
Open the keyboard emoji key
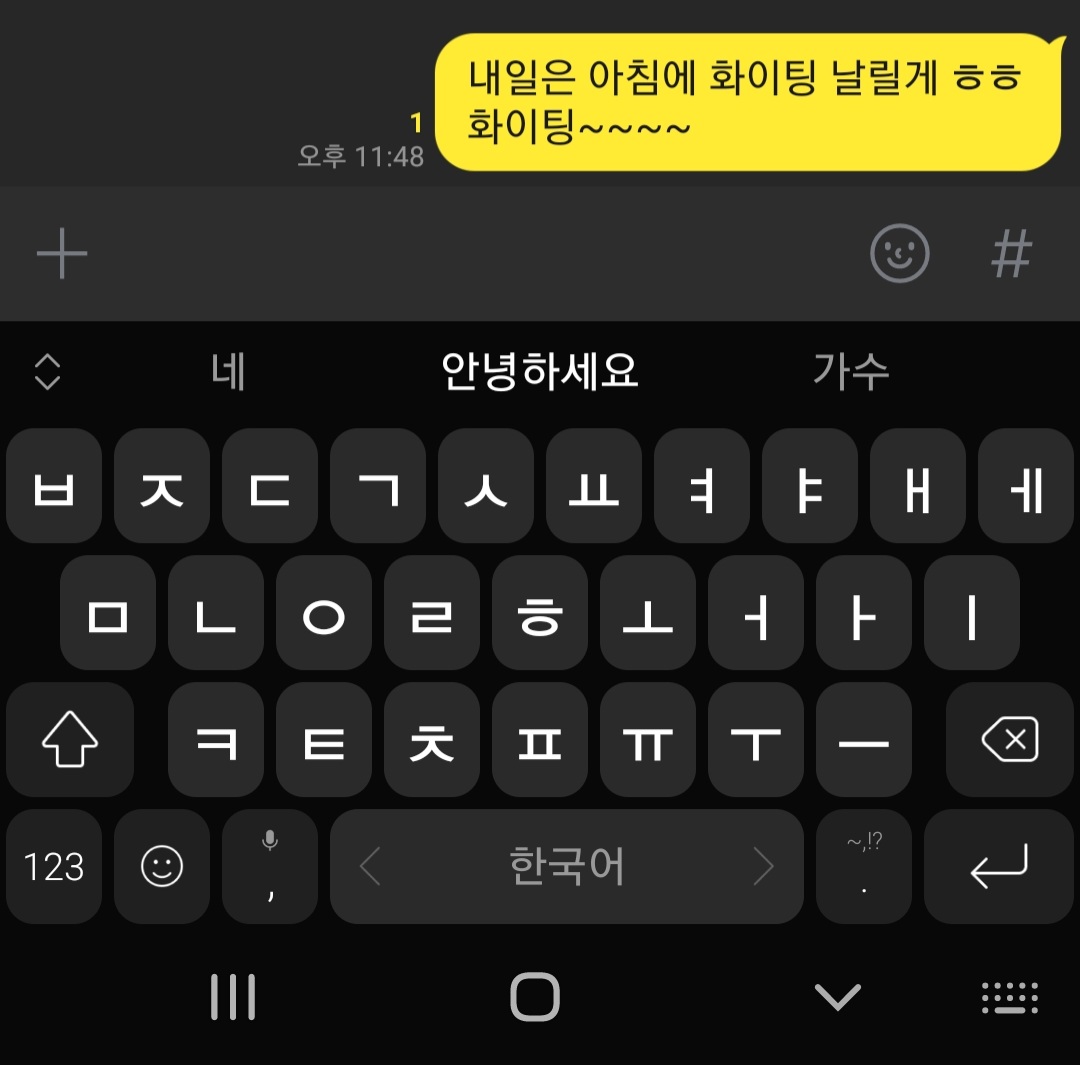click(x=162, y=866)
